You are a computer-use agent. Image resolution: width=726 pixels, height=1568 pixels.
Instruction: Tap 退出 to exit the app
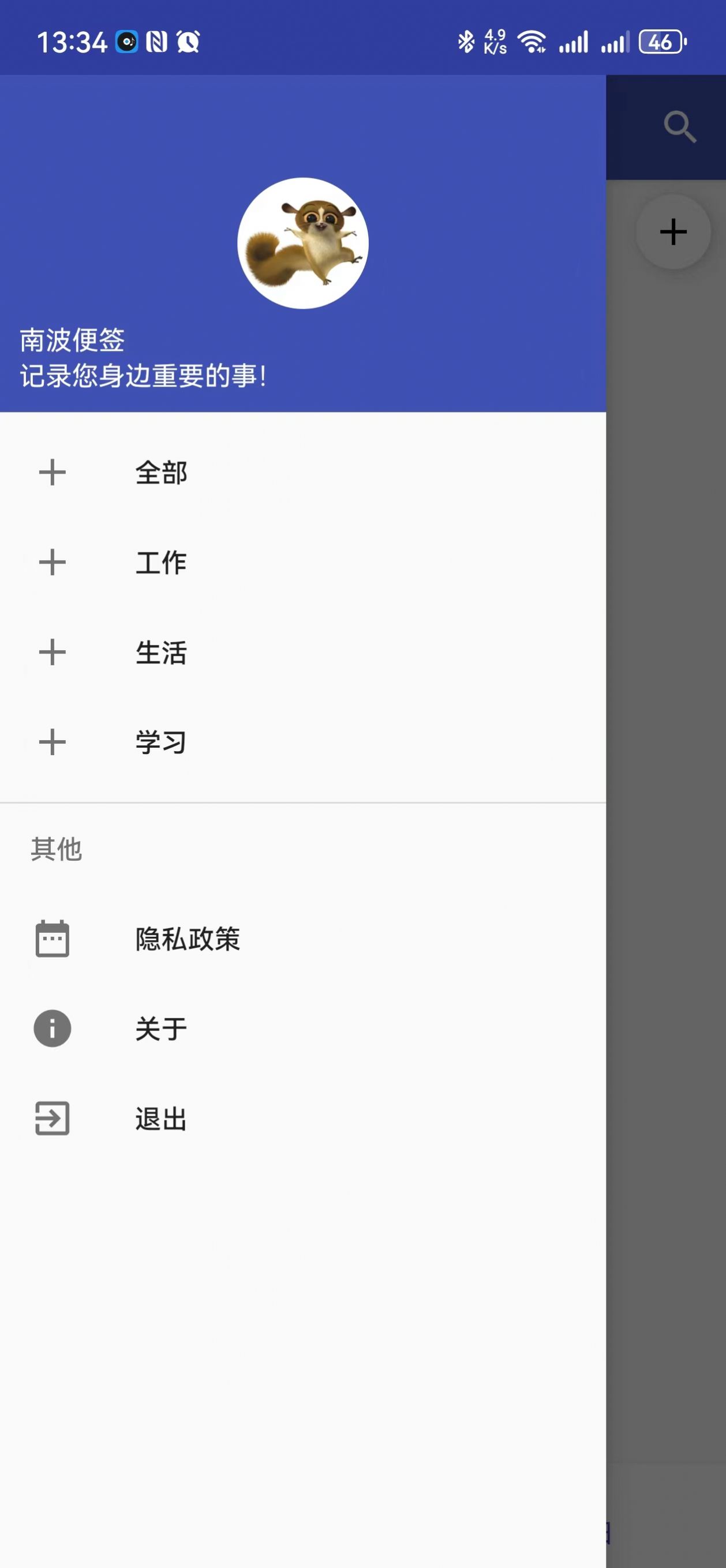click(160, 1119)
